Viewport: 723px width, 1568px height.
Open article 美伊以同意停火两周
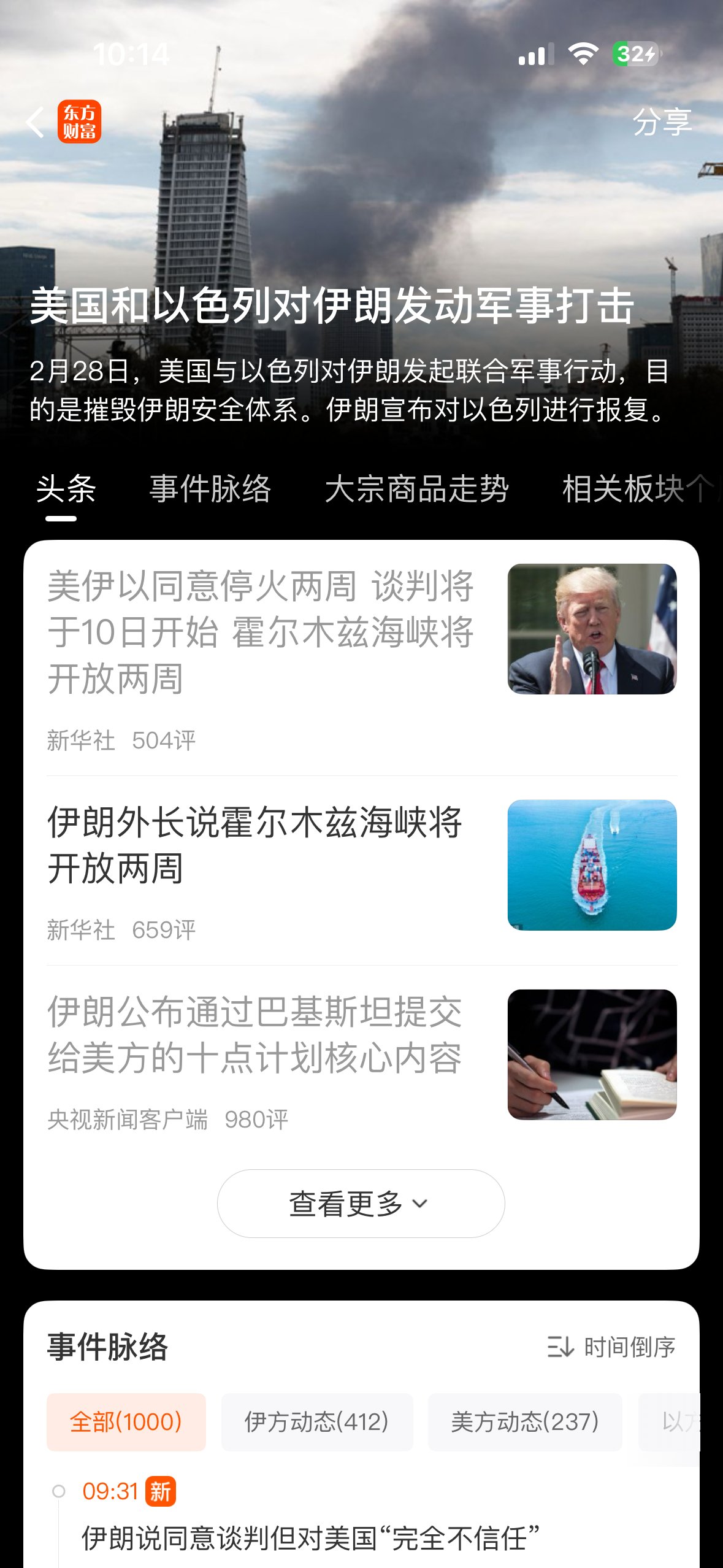point(261,632)
